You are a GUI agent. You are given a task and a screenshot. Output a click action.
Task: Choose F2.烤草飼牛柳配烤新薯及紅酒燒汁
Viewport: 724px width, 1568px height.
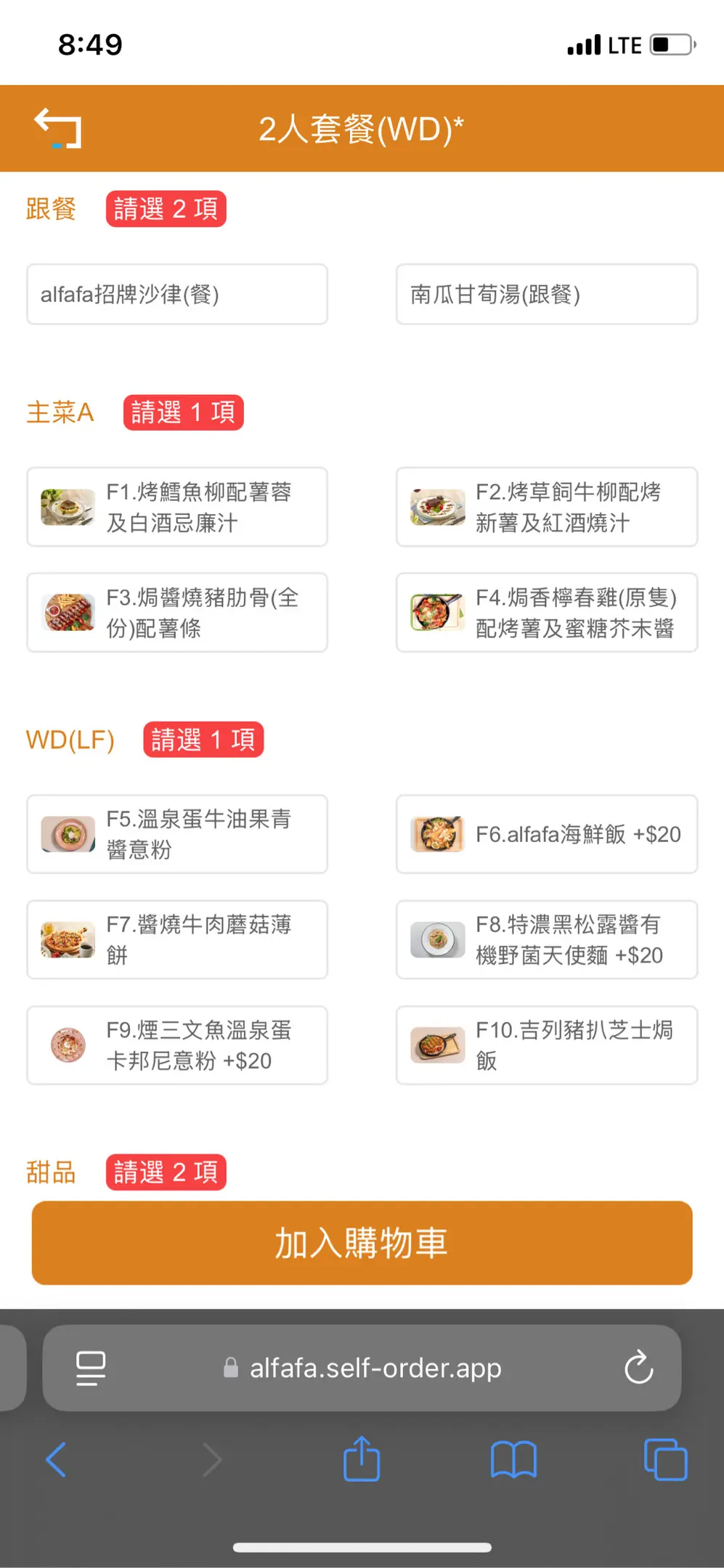(546, 507)
